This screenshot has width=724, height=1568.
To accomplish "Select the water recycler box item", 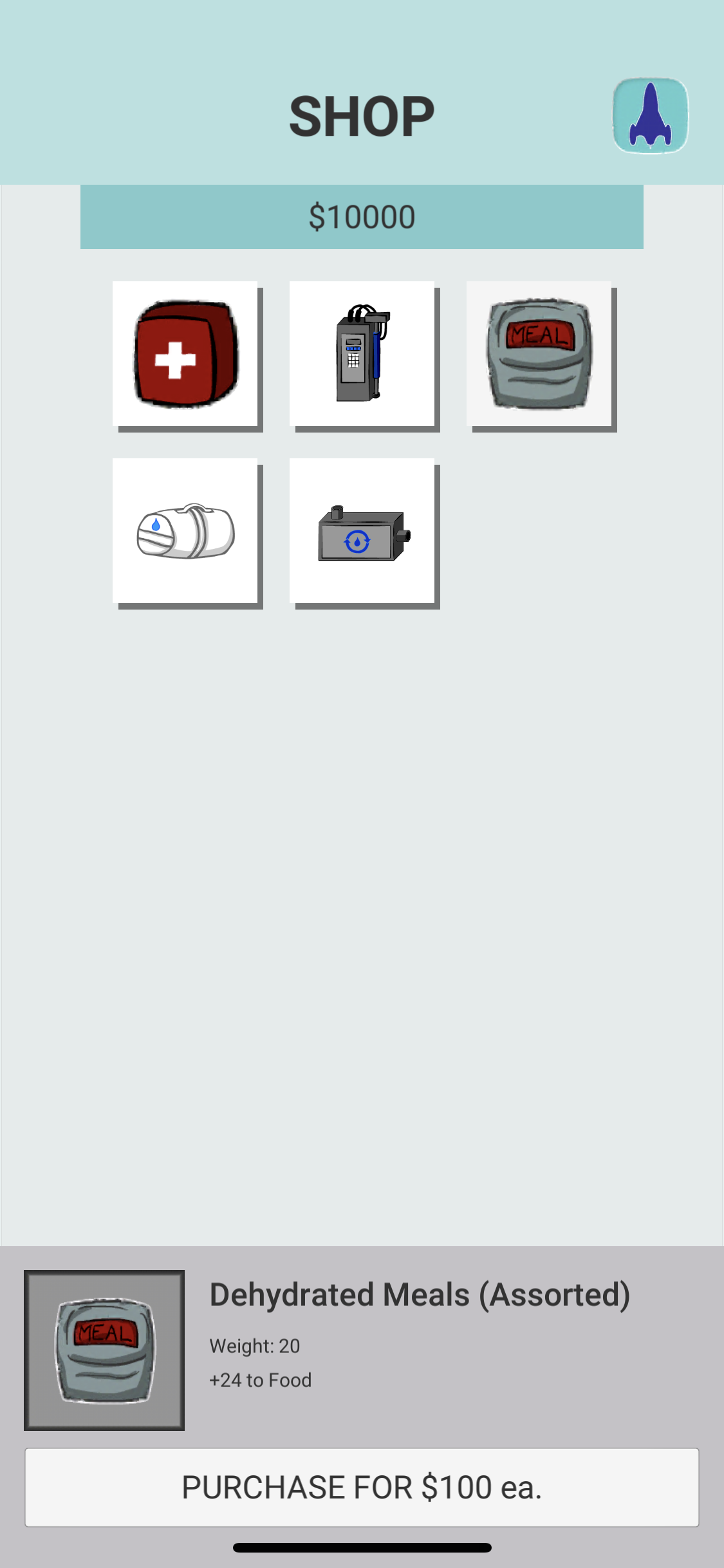I will pos(362,530).
